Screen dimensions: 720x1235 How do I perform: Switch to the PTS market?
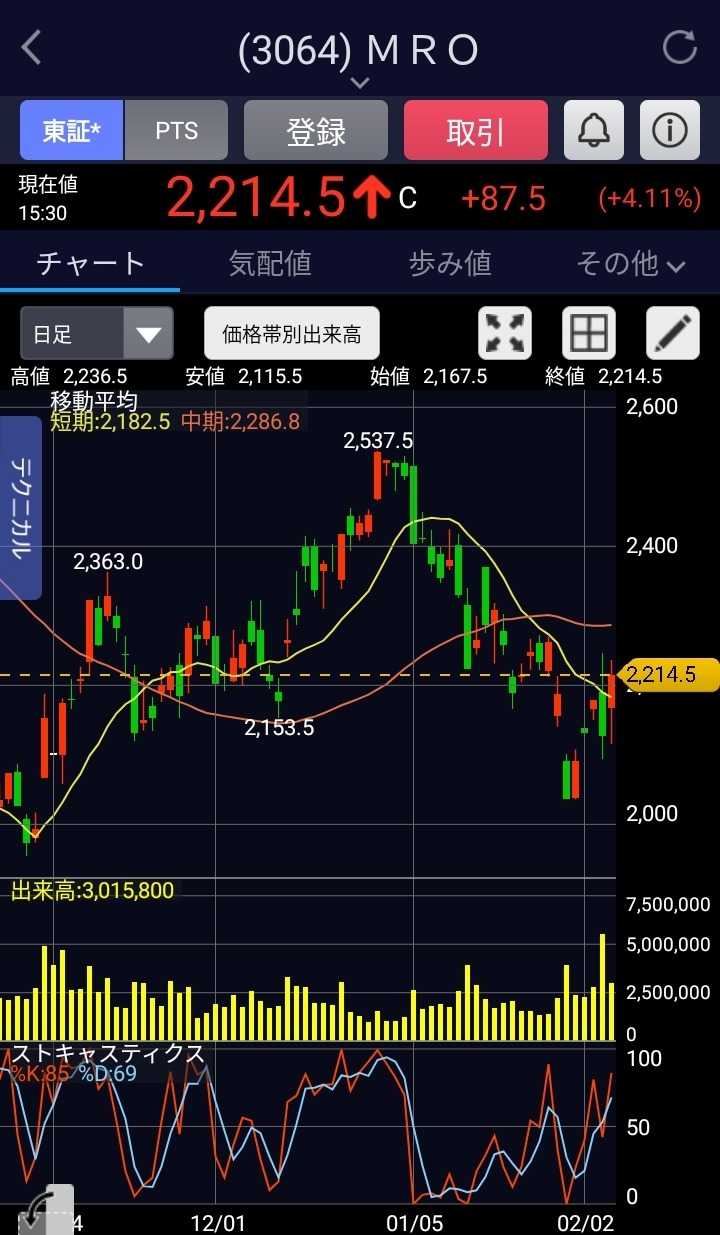(x=176, y=131)
